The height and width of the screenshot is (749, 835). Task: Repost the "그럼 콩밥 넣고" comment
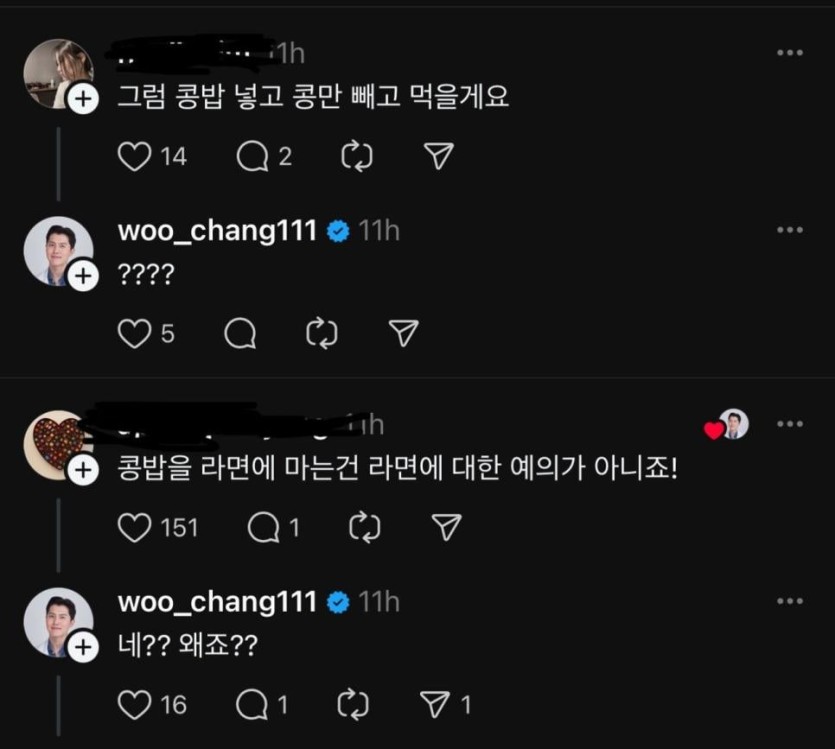356,156
